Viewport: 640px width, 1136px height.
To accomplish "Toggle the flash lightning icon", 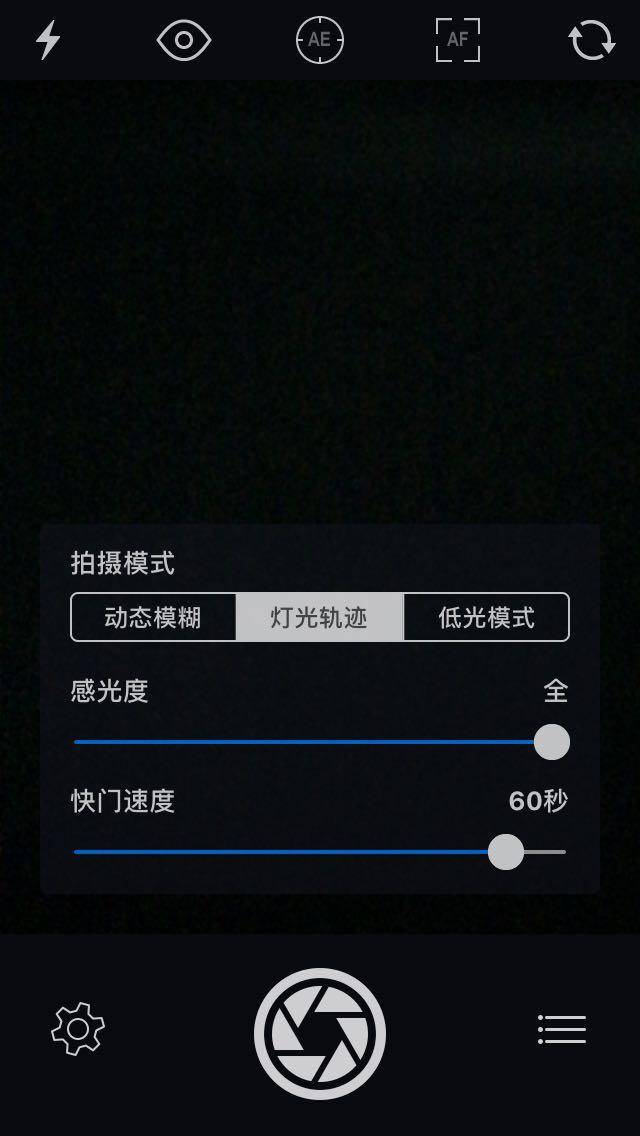I will click(48, 40).
